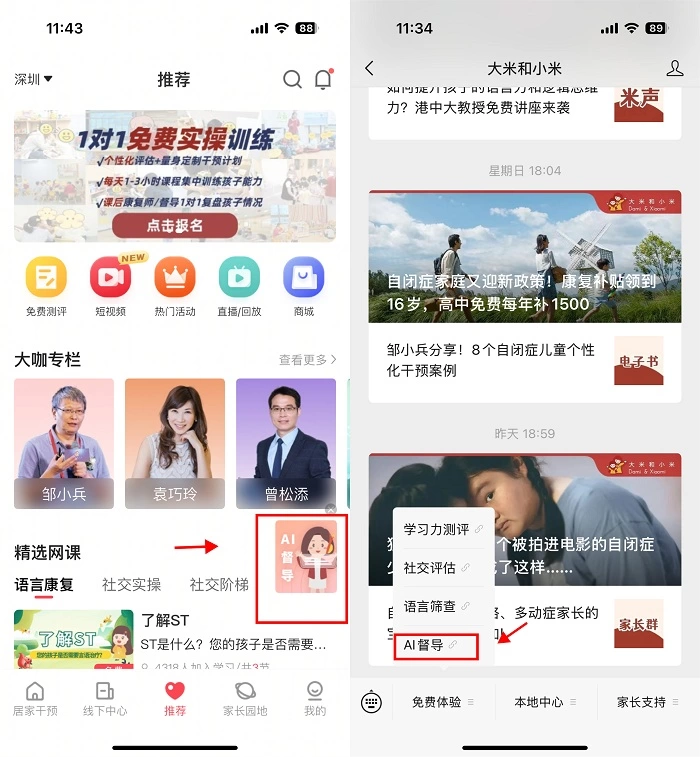The image size is (700, 757).
Task: Switch to keyboard input icon
Action: pyautogui.click(x=372, y=702)
